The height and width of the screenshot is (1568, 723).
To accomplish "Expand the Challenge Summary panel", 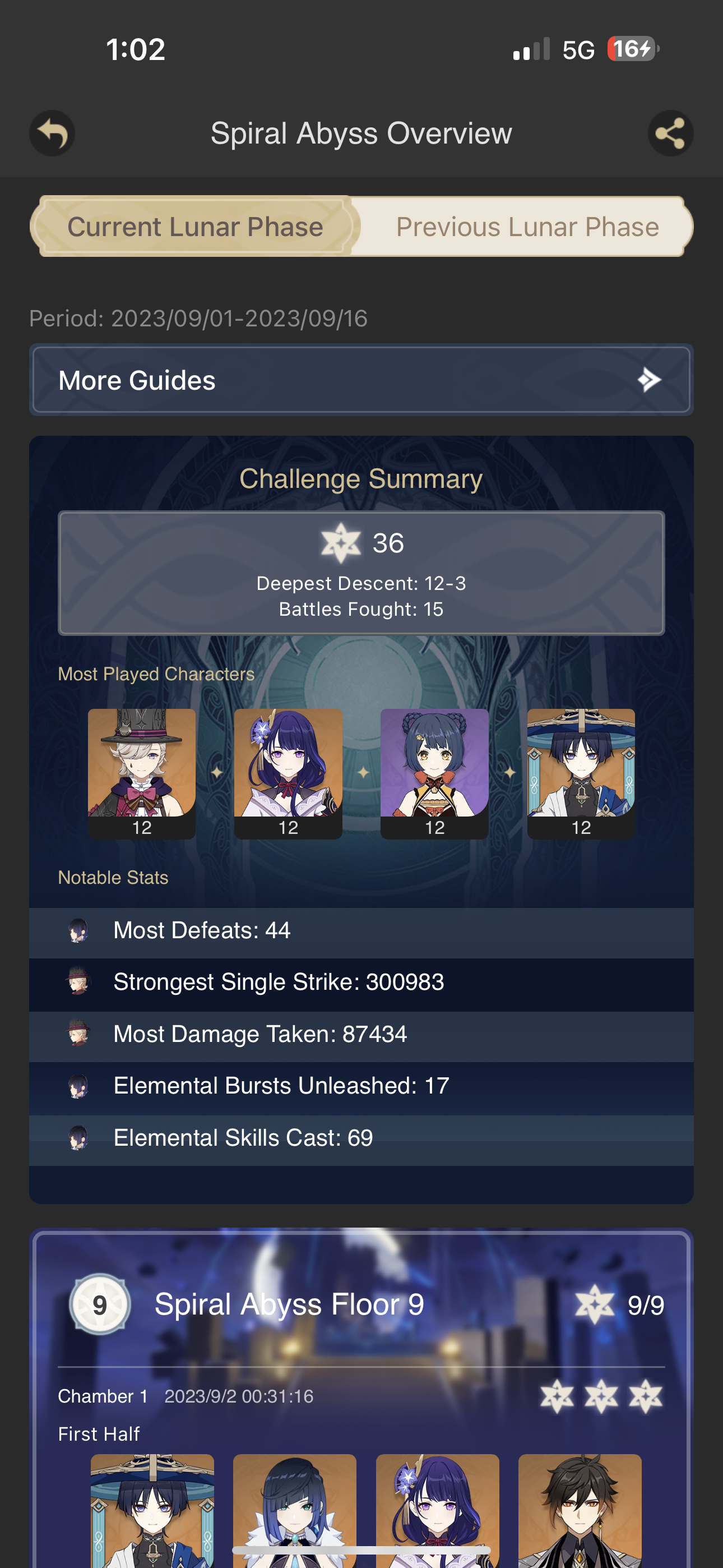I will 361,478.
